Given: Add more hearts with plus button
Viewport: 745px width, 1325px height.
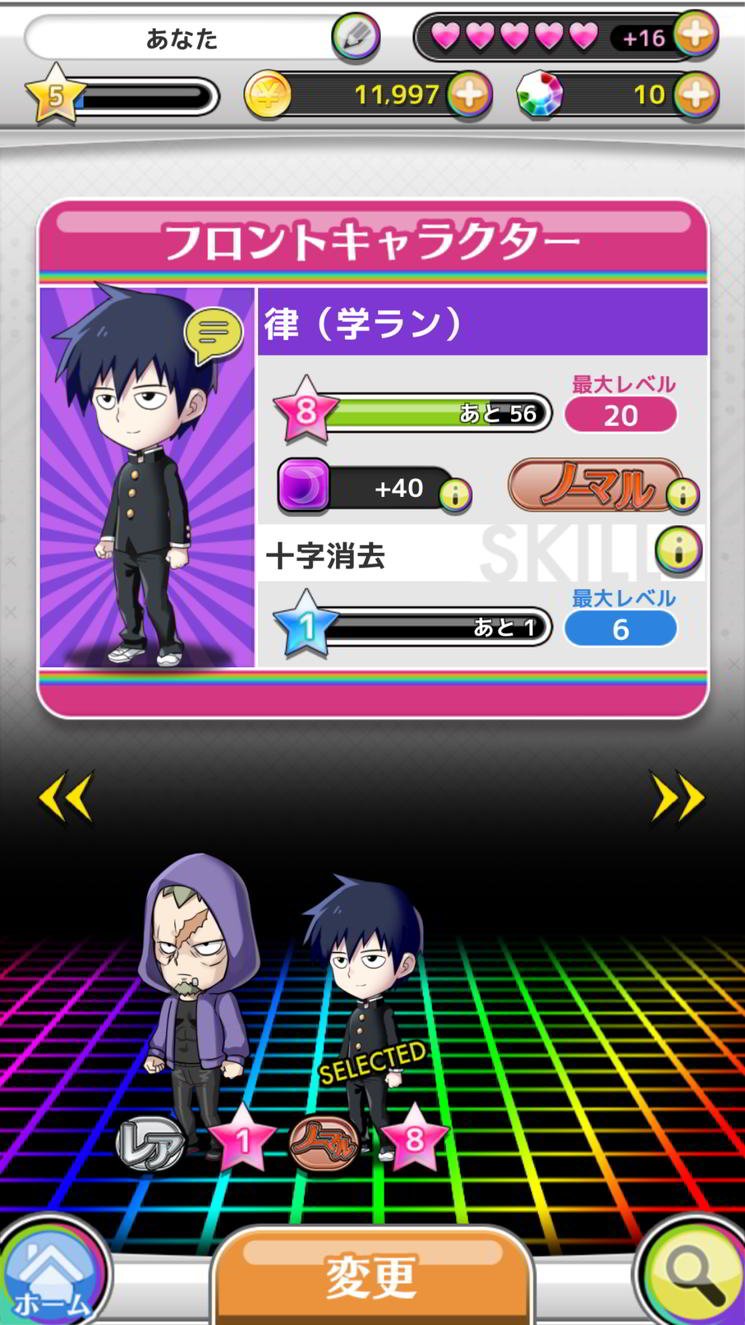Looking at the screenshot, I should 695,37.
